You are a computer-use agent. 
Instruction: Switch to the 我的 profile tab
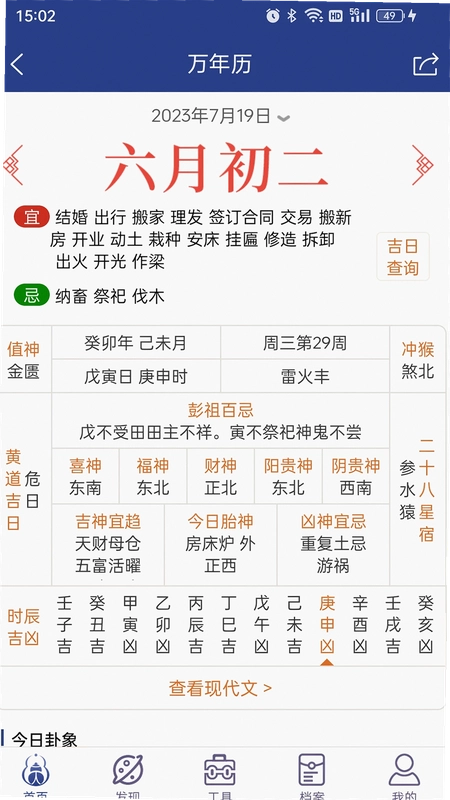(x=404, y=776)
